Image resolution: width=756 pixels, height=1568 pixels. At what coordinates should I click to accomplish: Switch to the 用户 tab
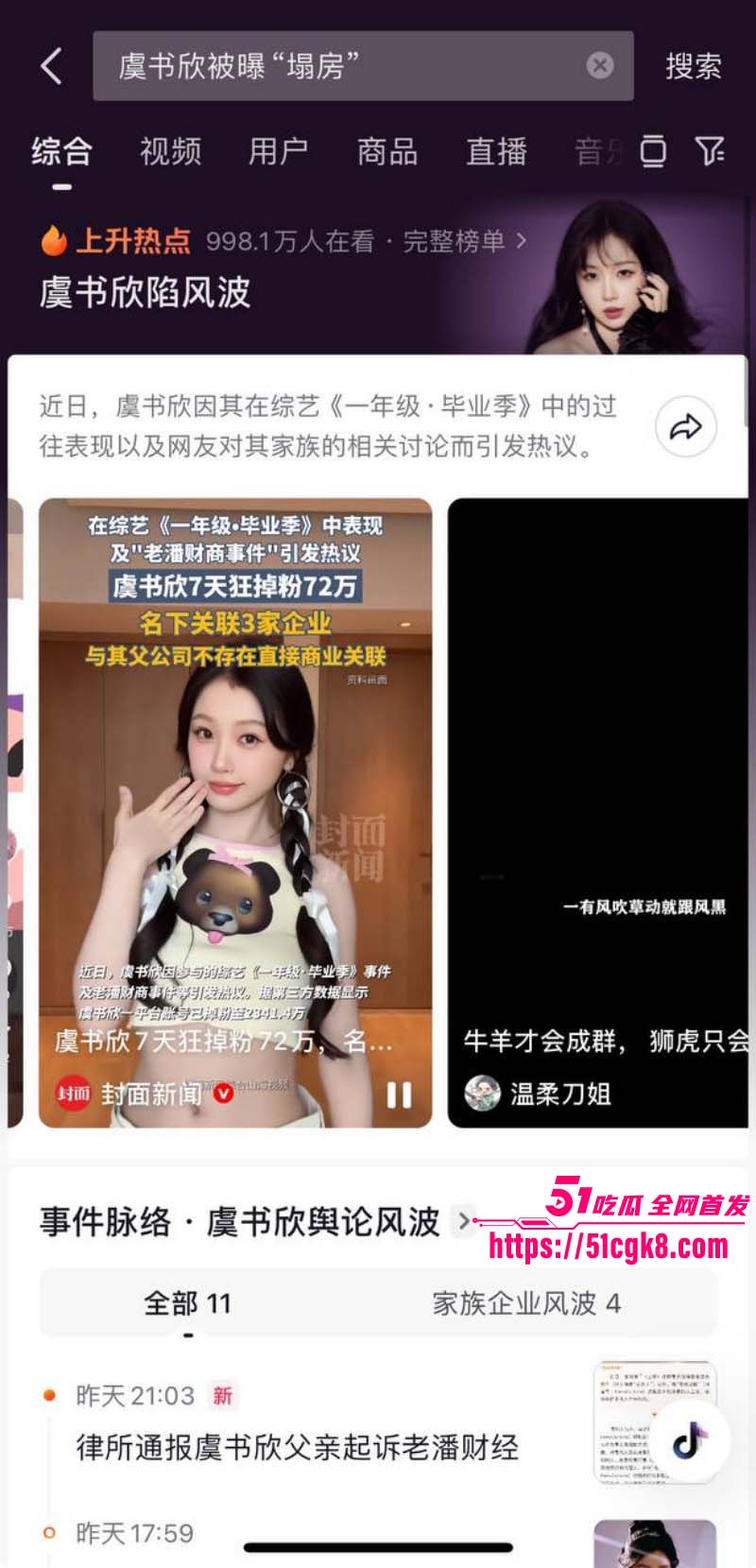point(278,151)
